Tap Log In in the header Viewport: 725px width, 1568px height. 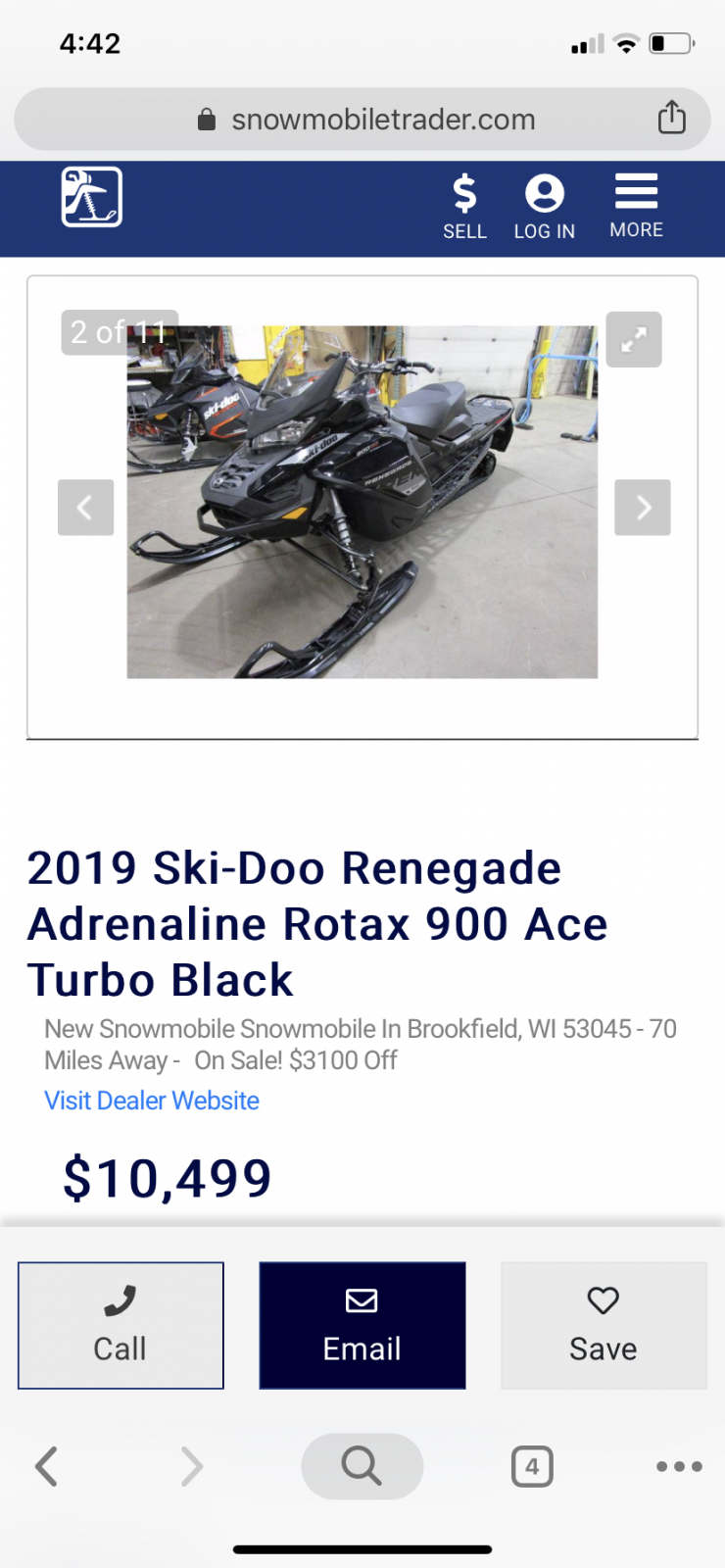coord(545,207)
